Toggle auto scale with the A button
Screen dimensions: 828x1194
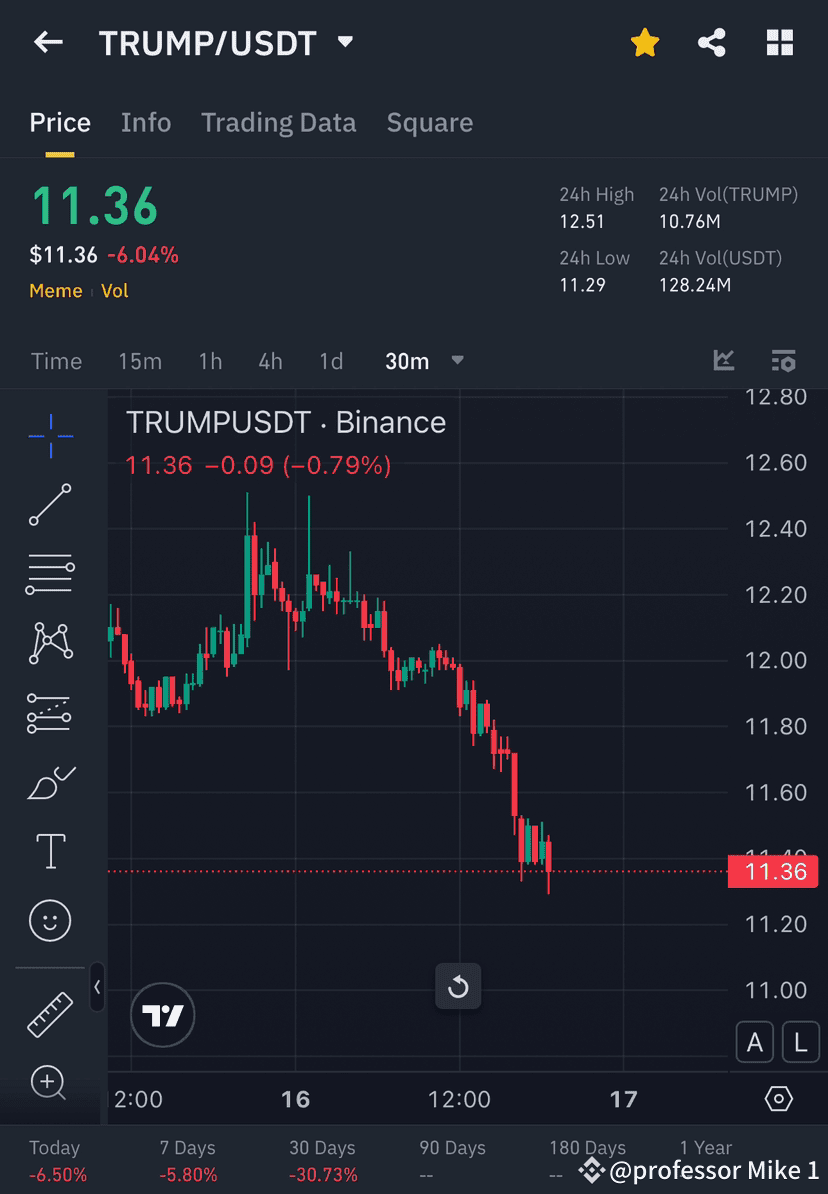[755, 1042]
